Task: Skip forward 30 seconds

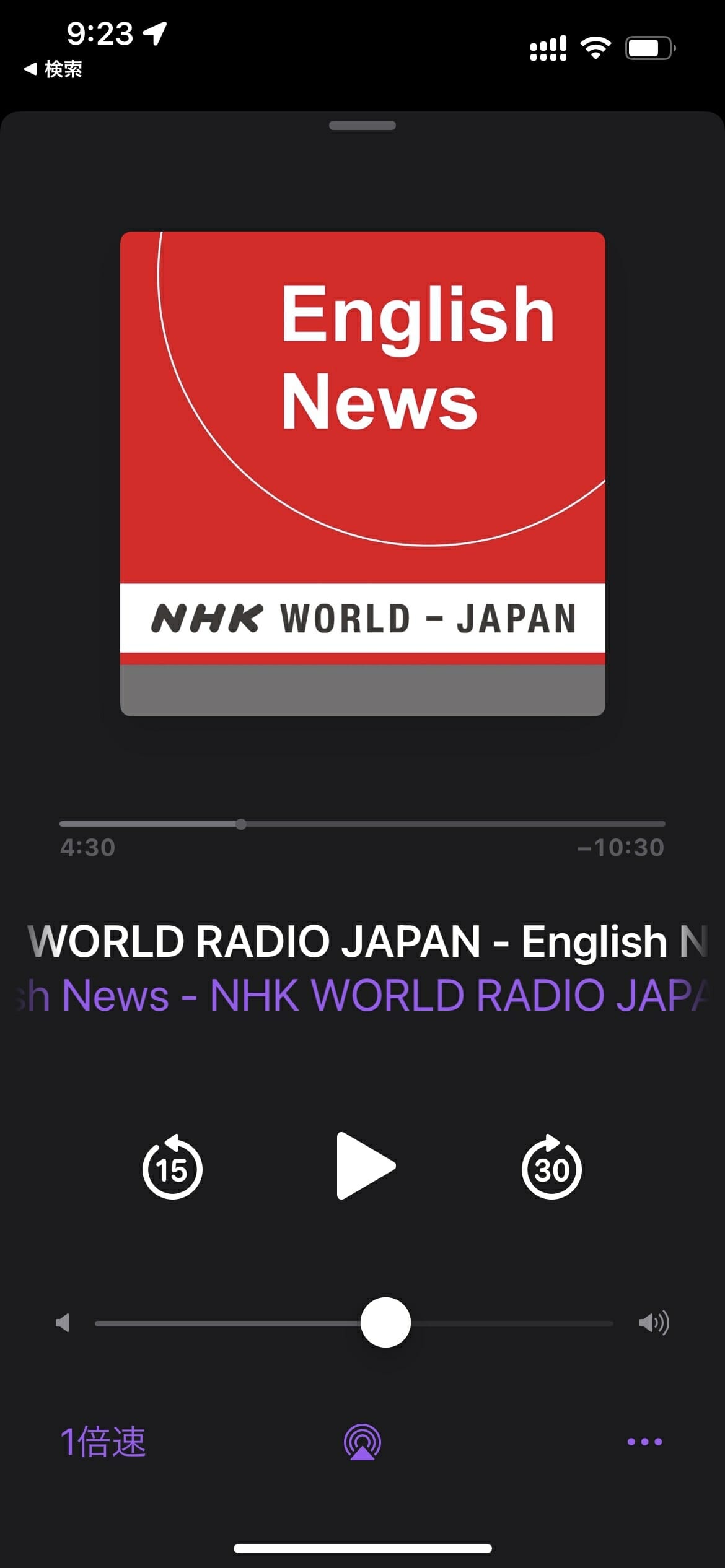Action: [x=551, y=1167]
